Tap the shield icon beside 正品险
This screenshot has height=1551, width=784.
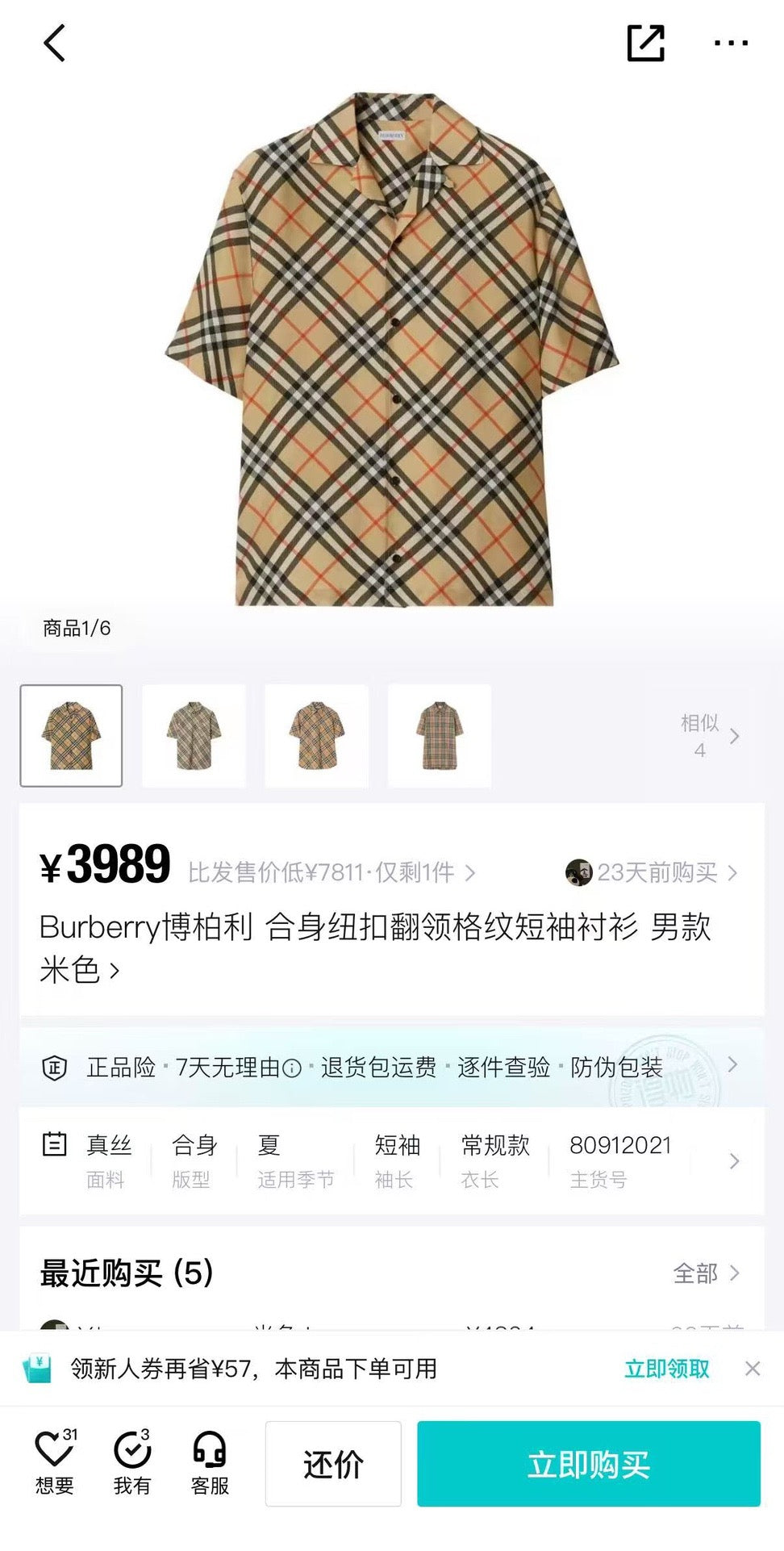(x=53, y=1067)
